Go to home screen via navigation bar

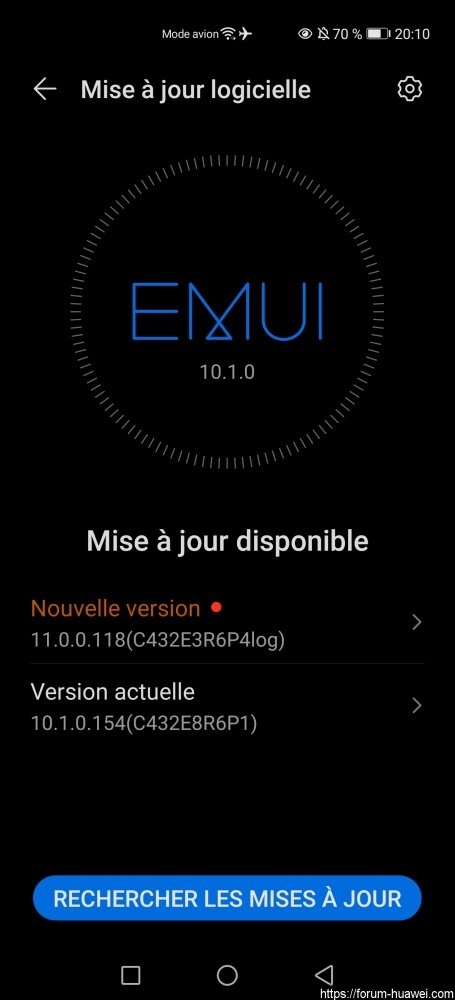(227, 974)
